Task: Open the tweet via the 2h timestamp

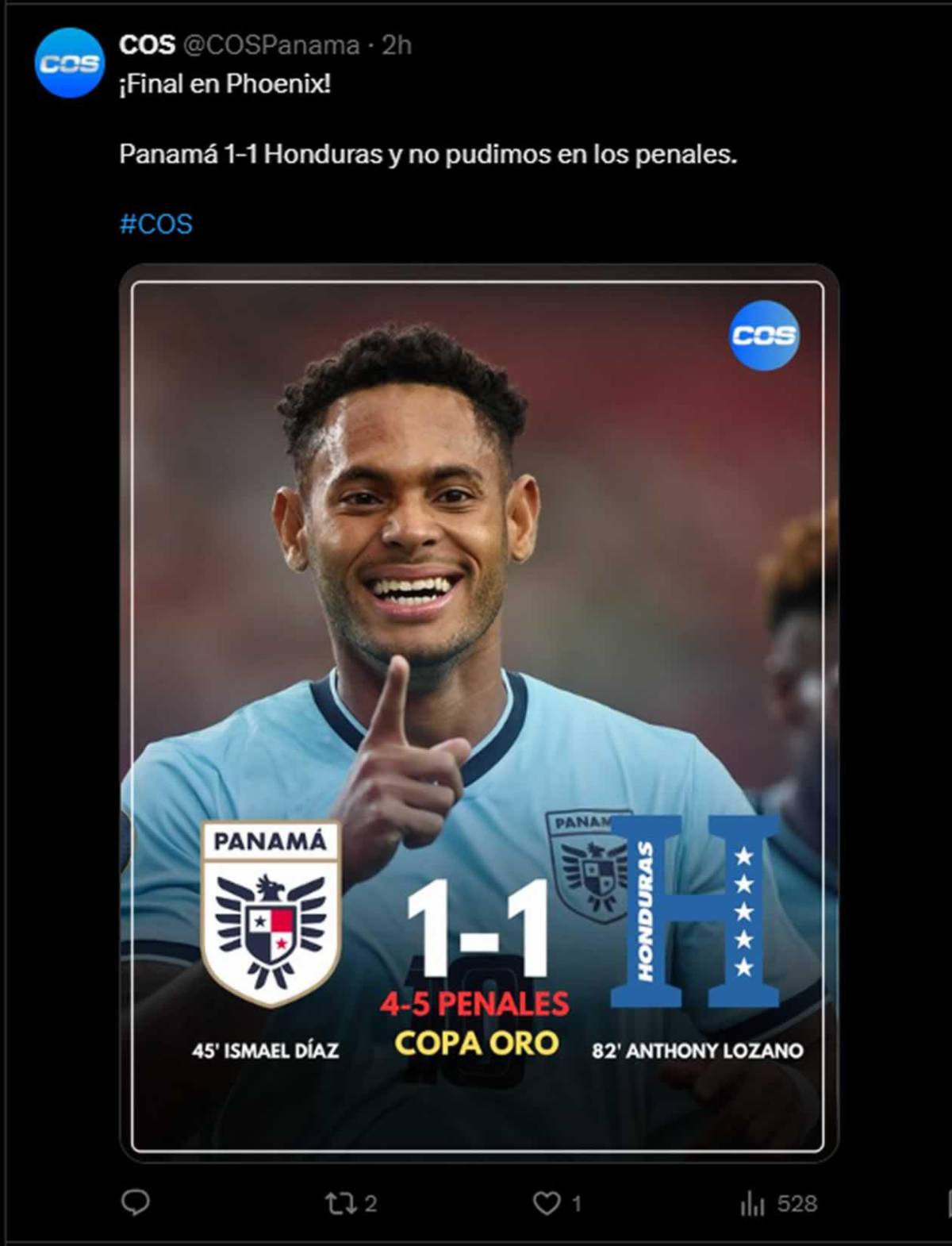Action: click(x=393, y=45)
